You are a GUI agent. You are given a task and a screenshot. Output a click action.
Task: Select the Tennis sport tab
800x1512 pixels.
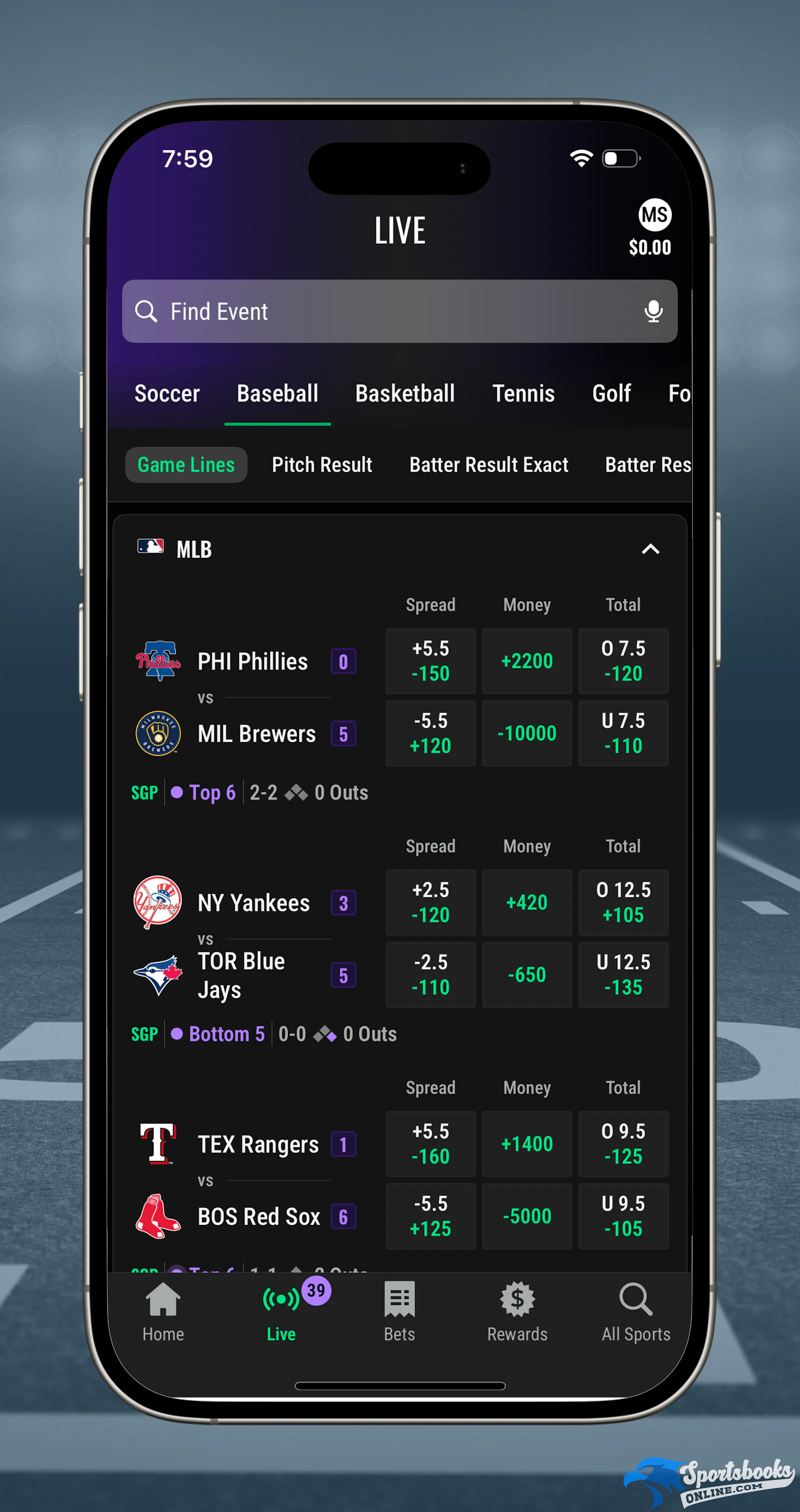[523, 393]
